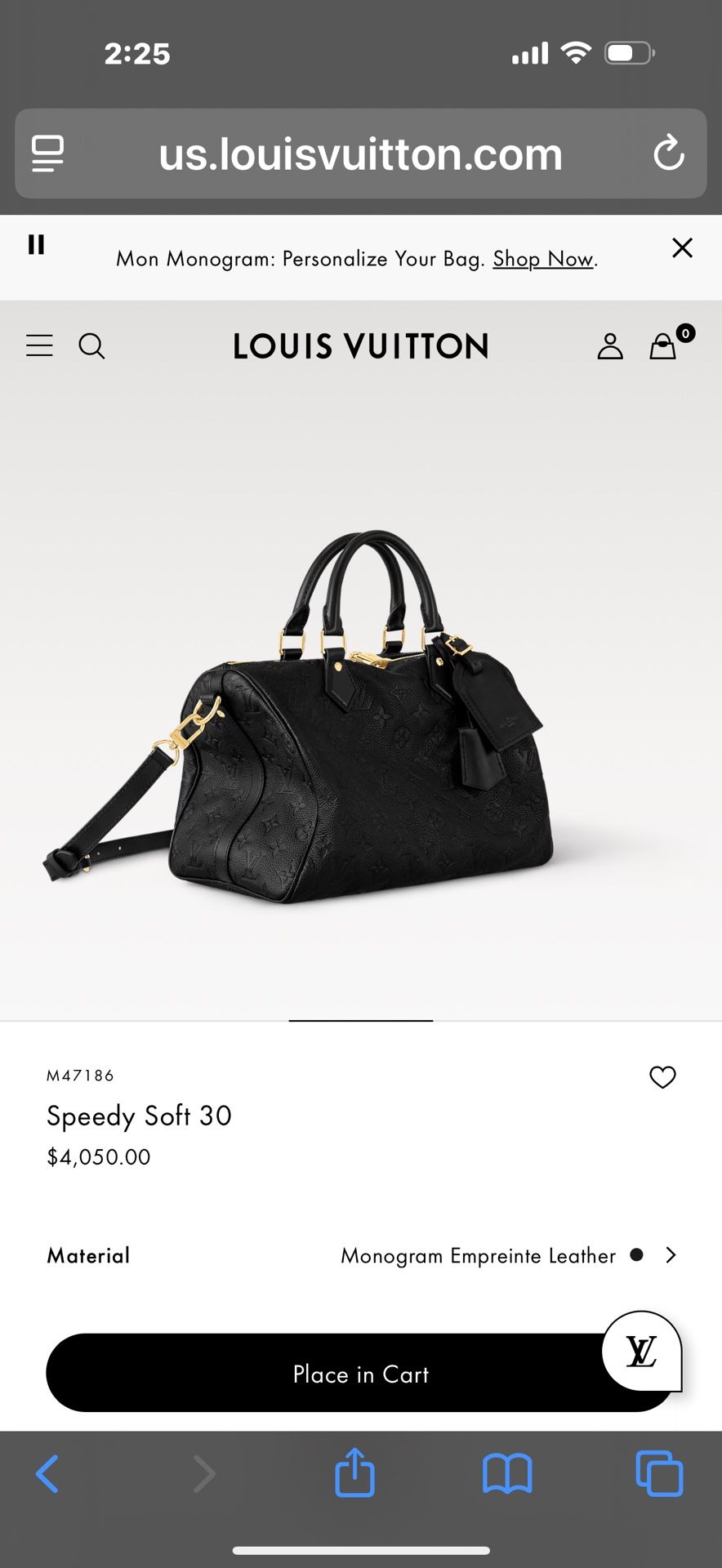Tap the louisvuitton.com address bar
The height and width of the screenshot is (1568, 722).
tap(360, 154)
